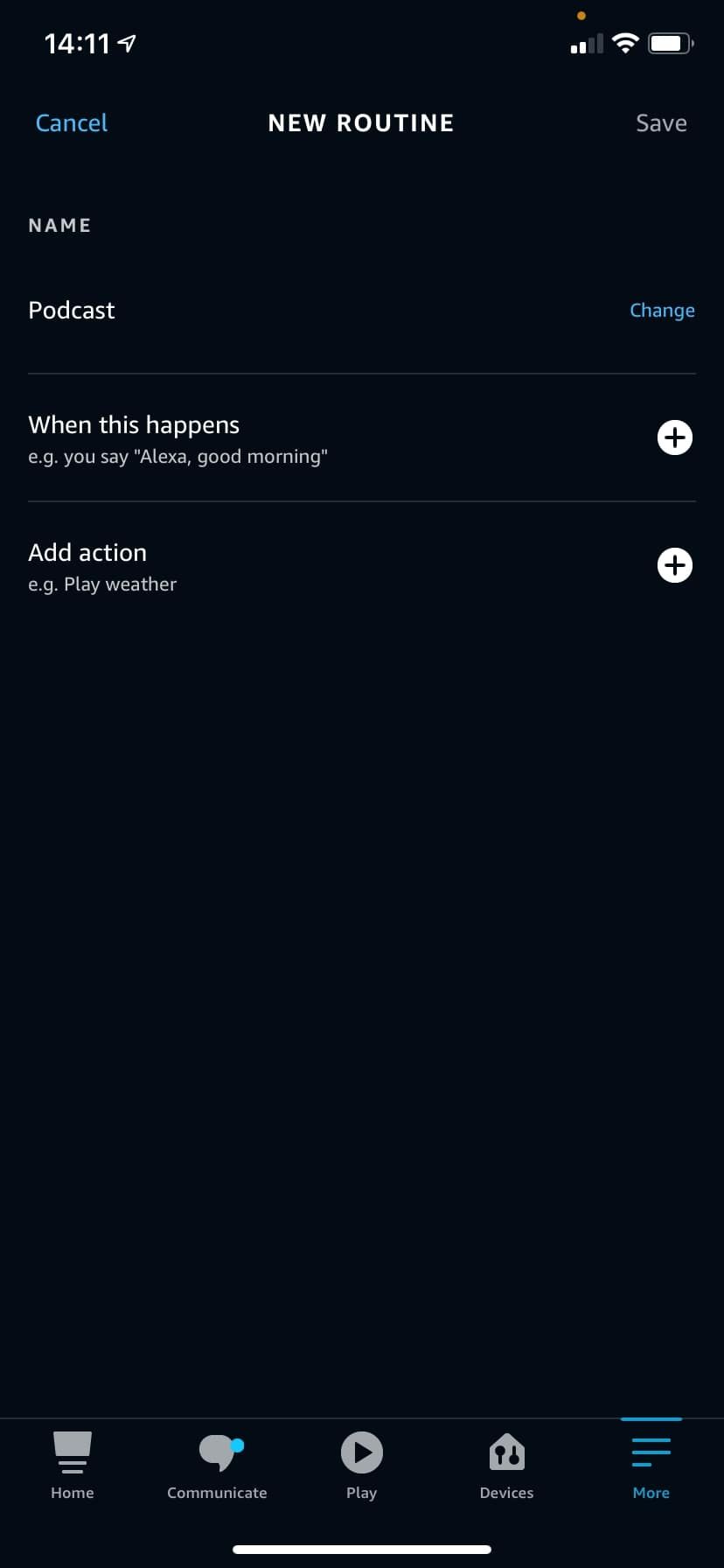This screenshot has width=724, height=1568.
Task: Open the Home tab icon
Action: 72,1450
